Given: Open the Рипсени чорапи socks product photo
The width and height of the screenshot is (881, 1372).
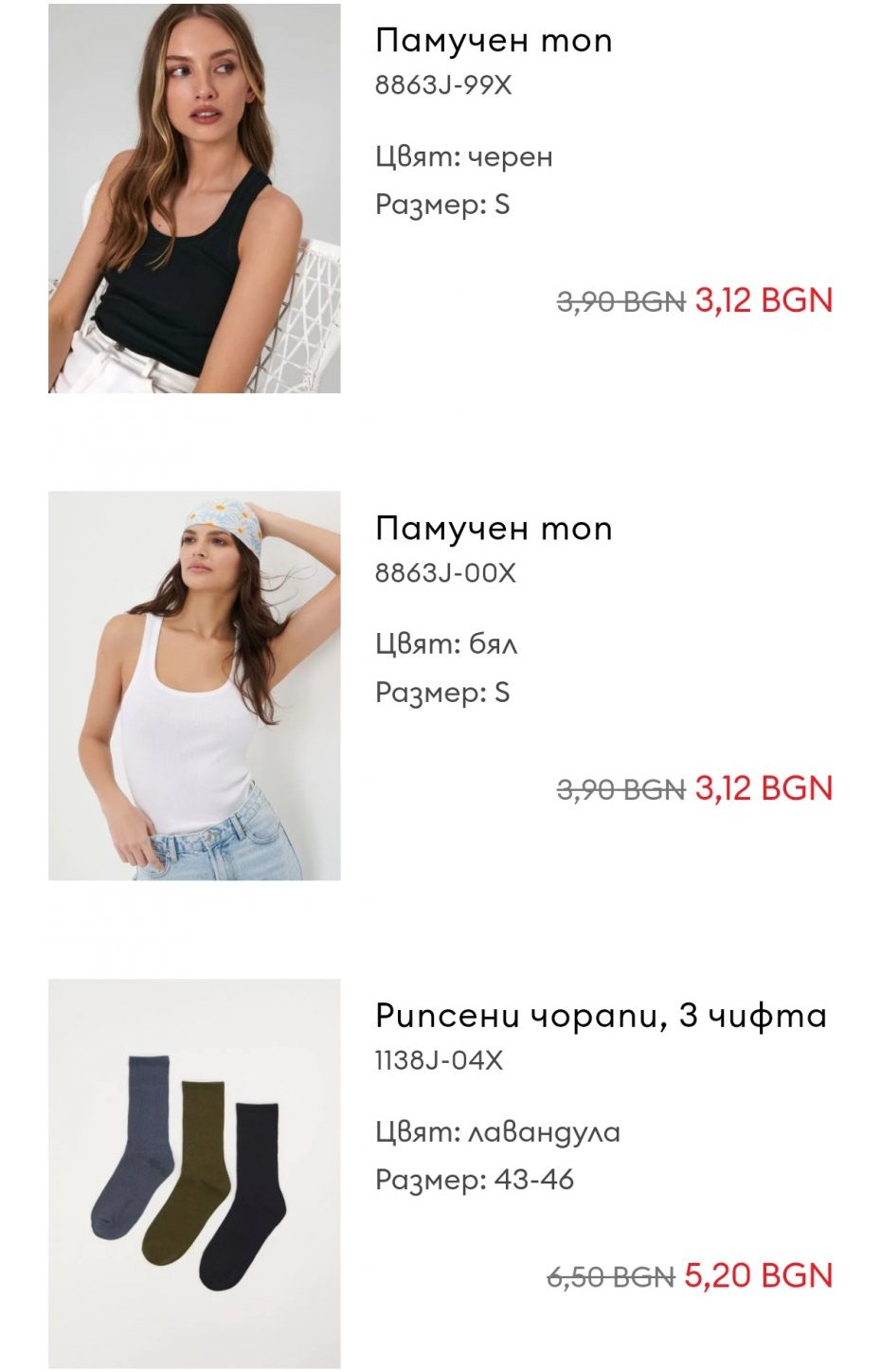Looking at the screenshot, I should click(x=194, y=1173).
